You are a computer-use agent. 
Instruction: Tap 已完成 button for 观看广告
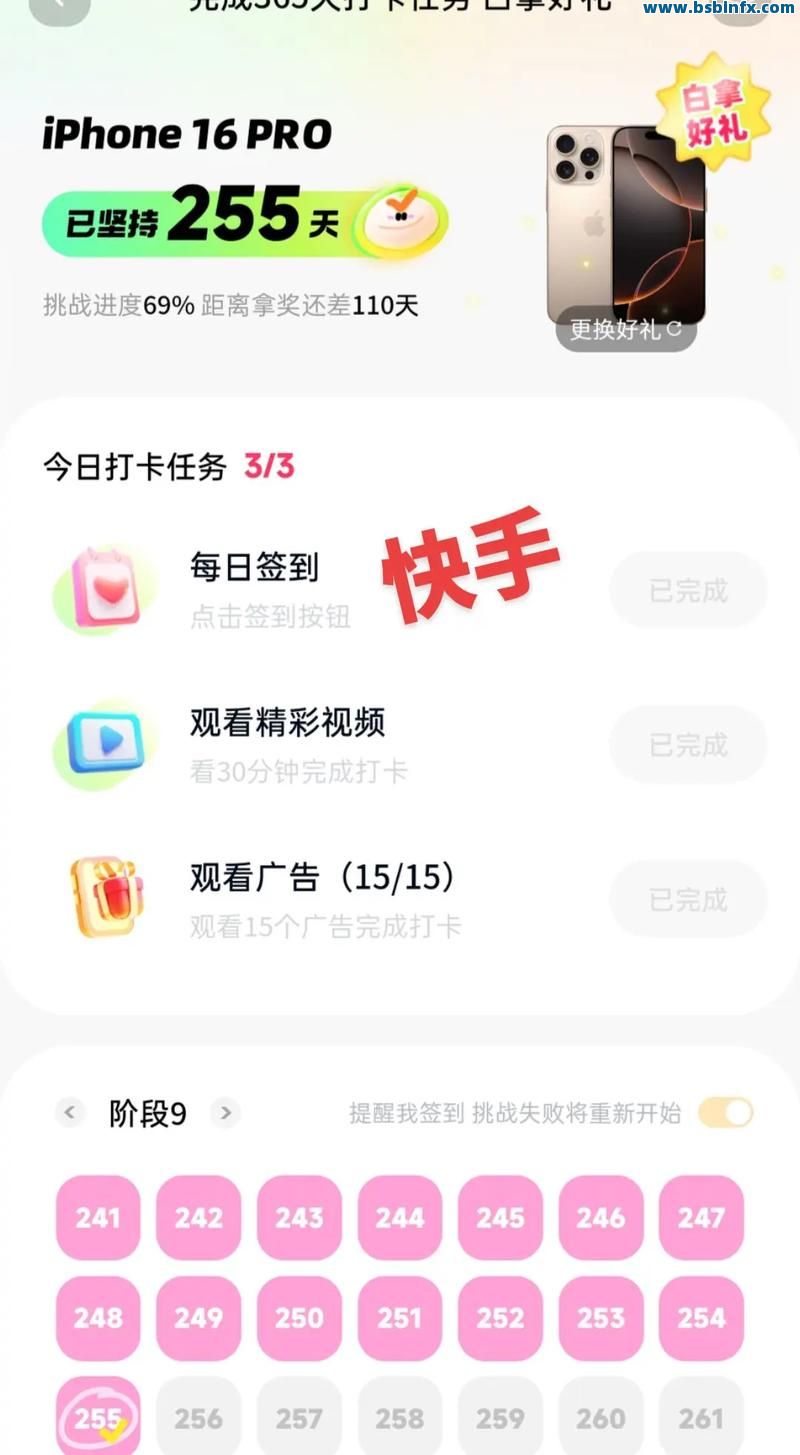pos(688,899)
